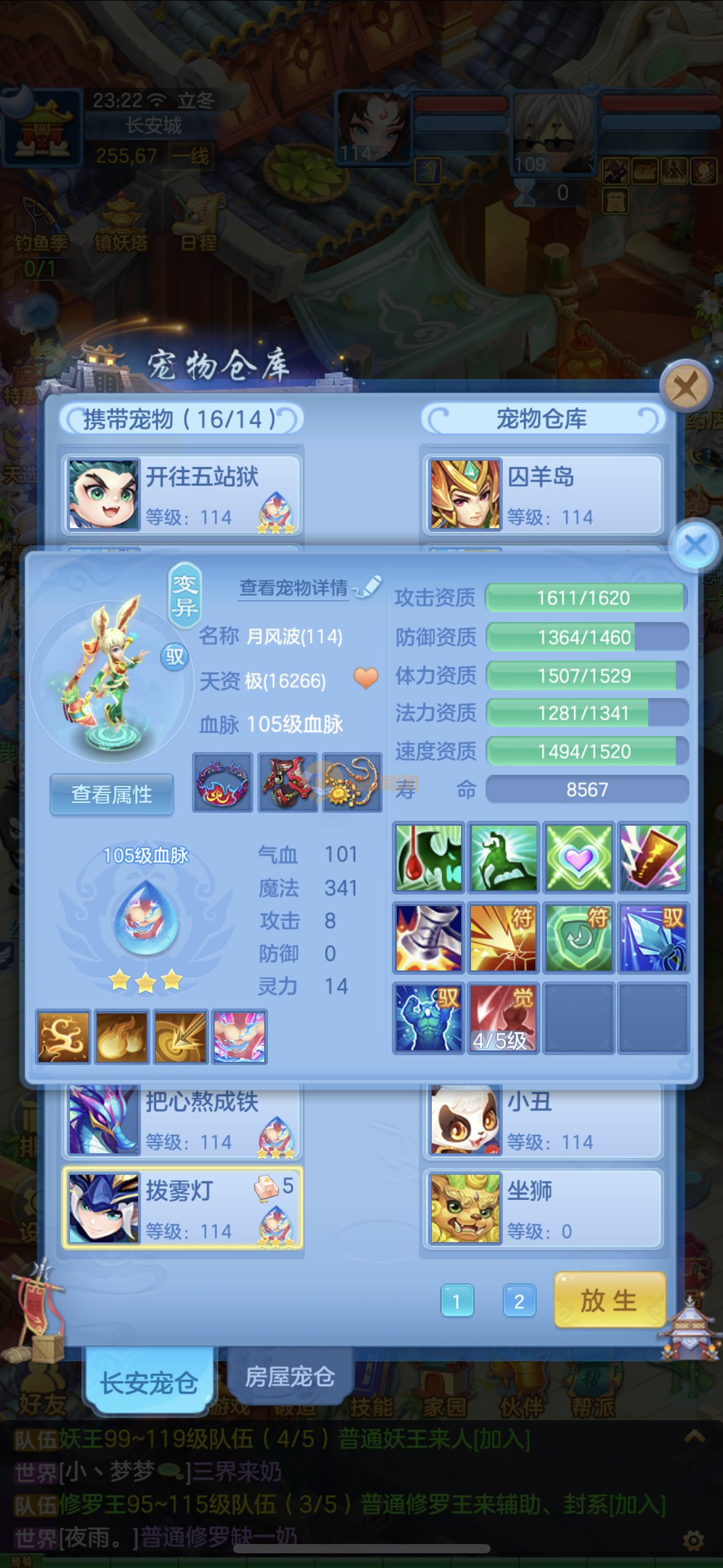
Task: Open the chat settings gear
Action: [x=693, y=1539]
